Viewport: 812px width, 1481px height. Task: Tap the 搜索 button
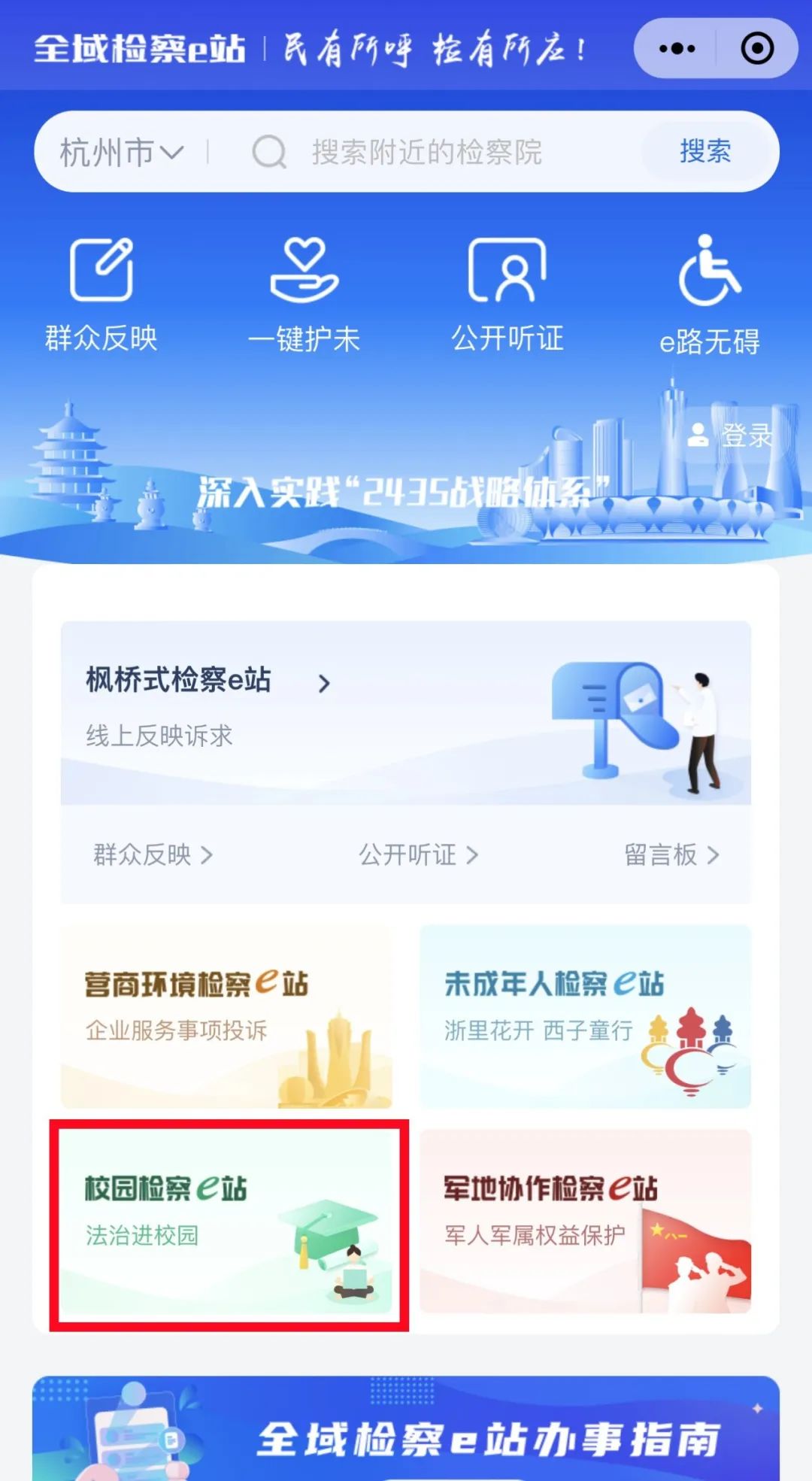pyautogui.click(x=704, y=152)
